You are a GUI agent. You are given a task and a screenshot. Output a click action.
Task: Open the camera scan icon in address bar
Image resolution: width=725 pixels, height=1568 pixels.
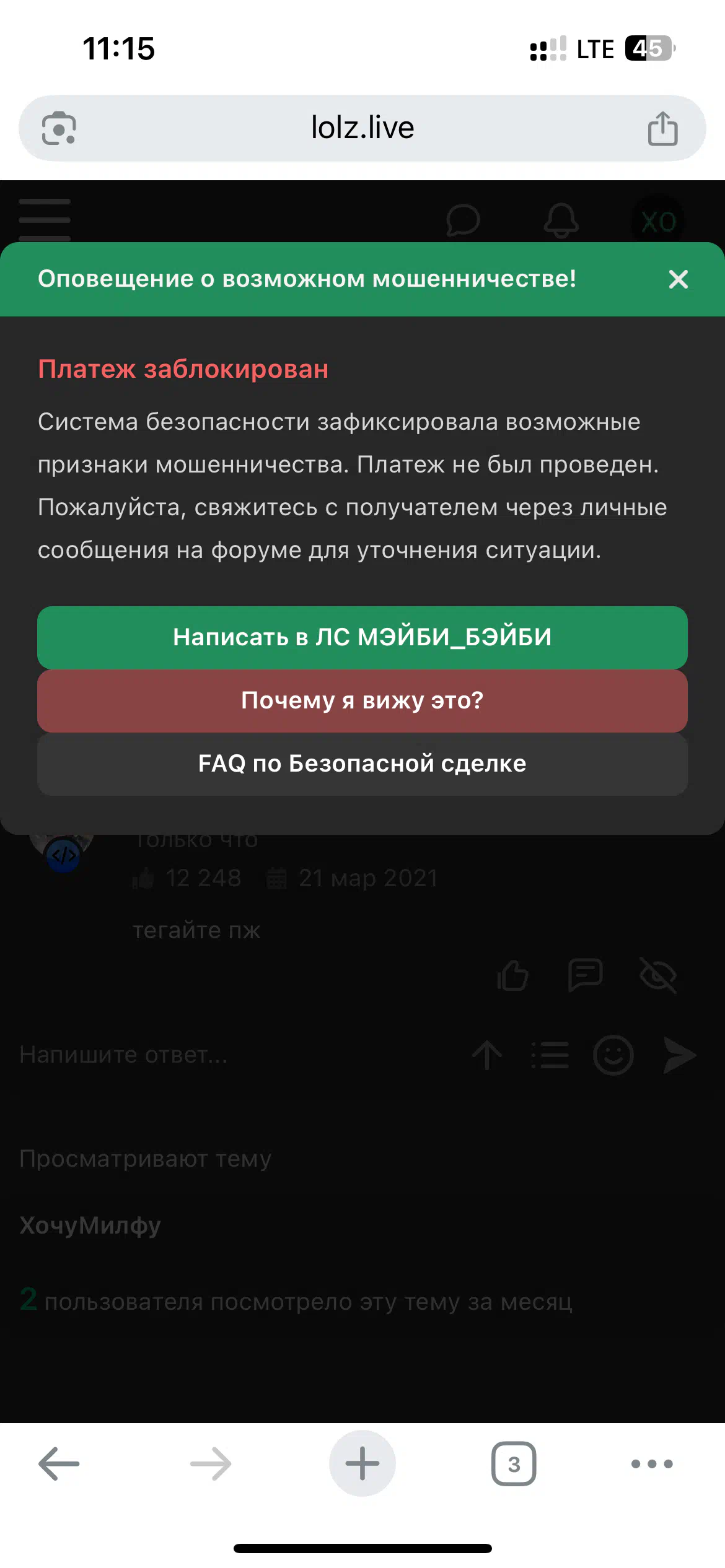[59, 128]
